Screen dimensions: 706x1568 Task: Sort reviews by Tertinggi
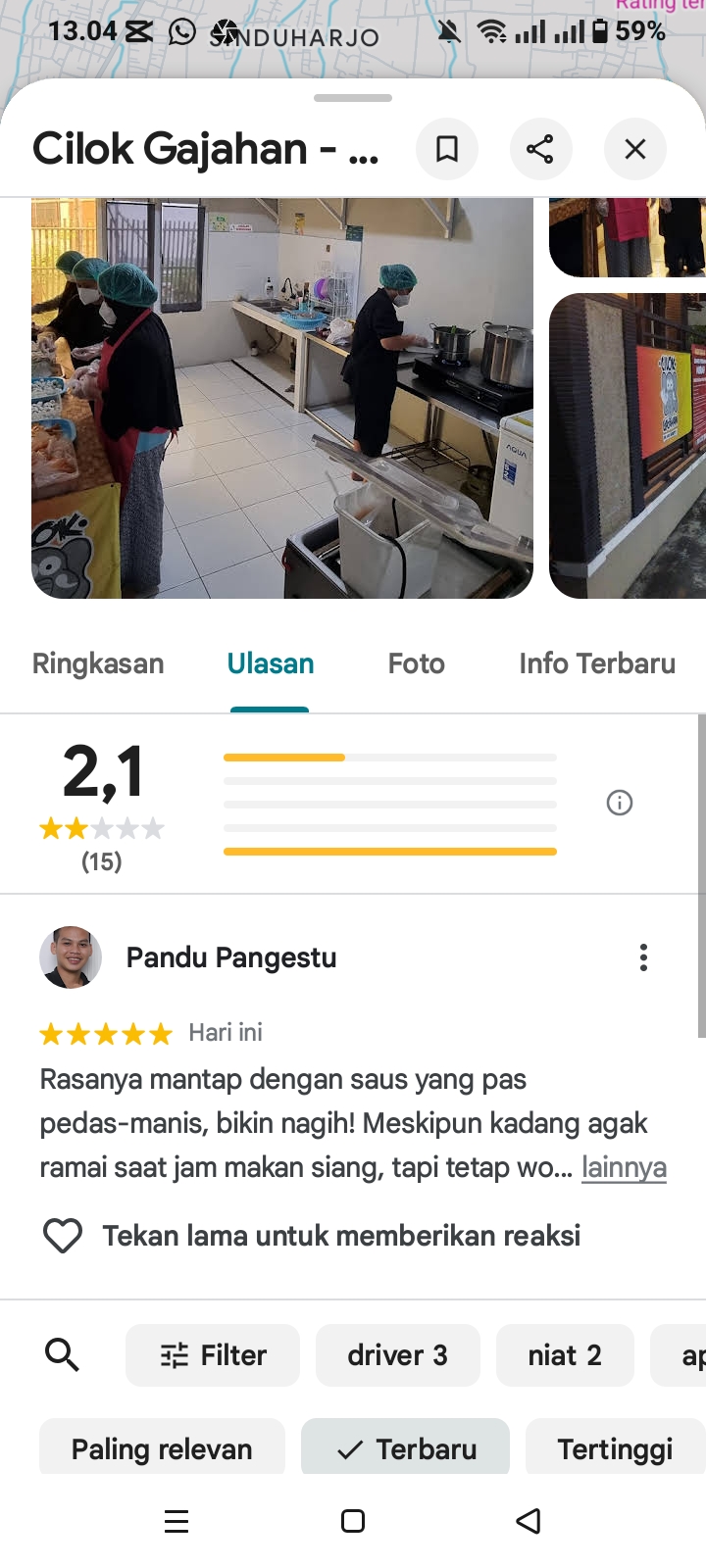[x=615, y=1448]
